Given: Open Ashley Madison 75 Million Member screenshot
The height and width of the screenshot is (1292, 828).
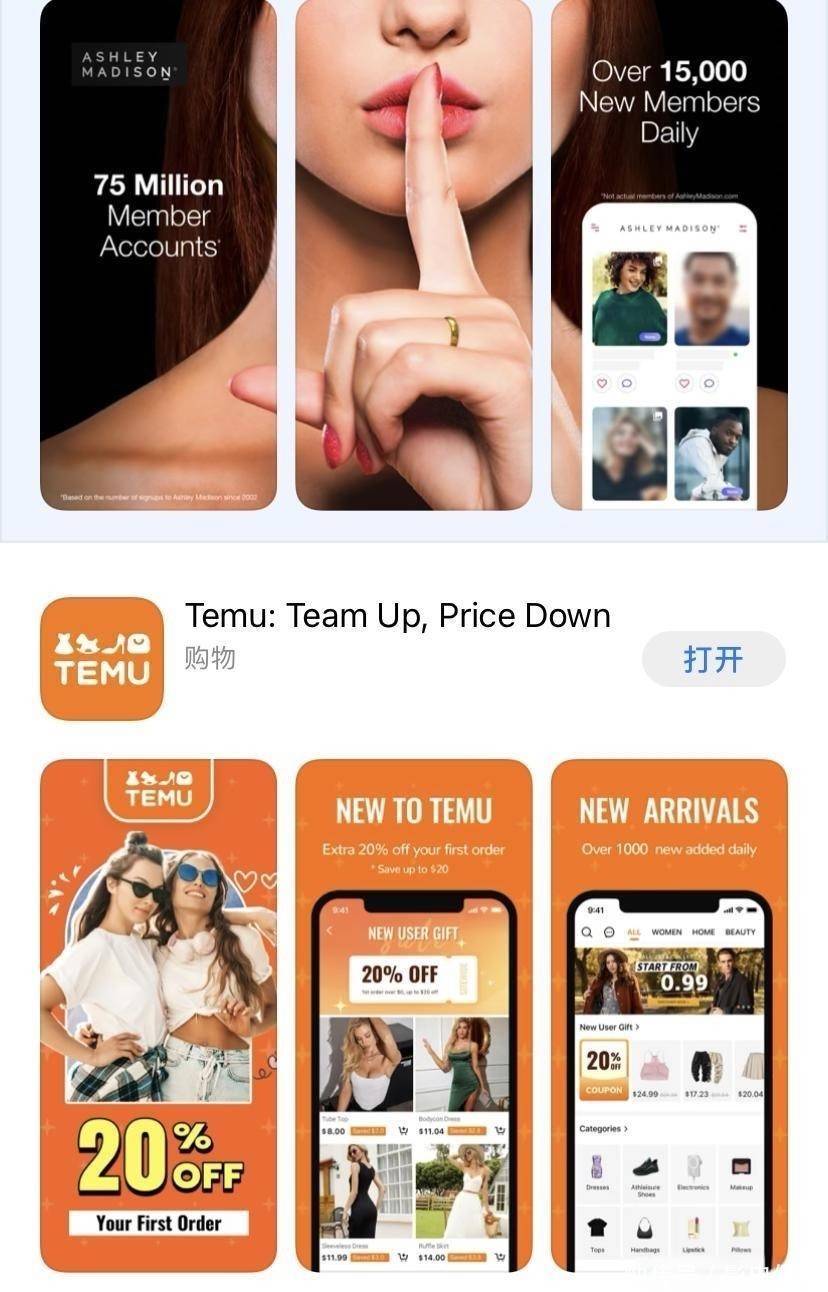Looking at the screenshot, I should click(x=158, y=255).
